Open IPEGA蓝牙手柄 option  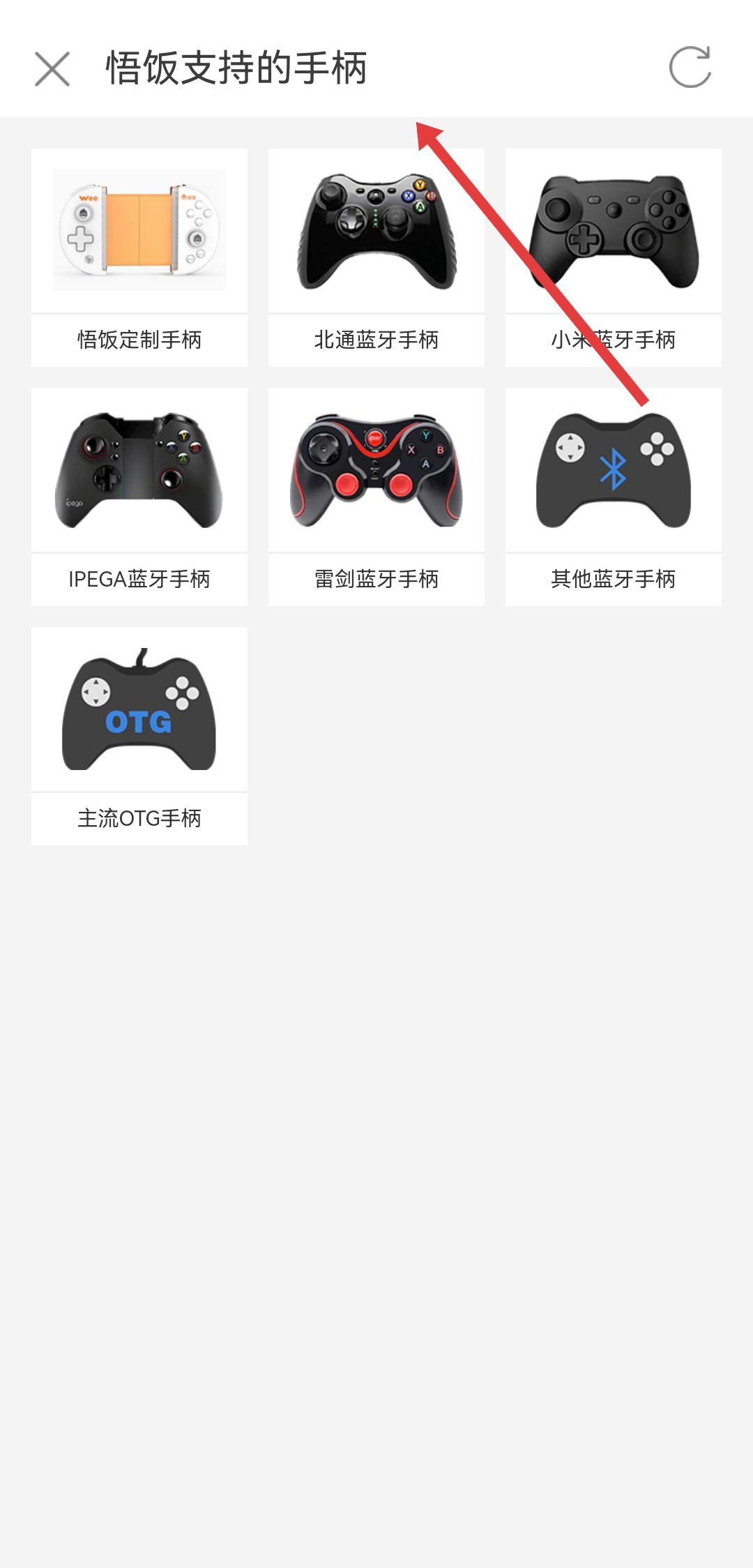point(139,497)
